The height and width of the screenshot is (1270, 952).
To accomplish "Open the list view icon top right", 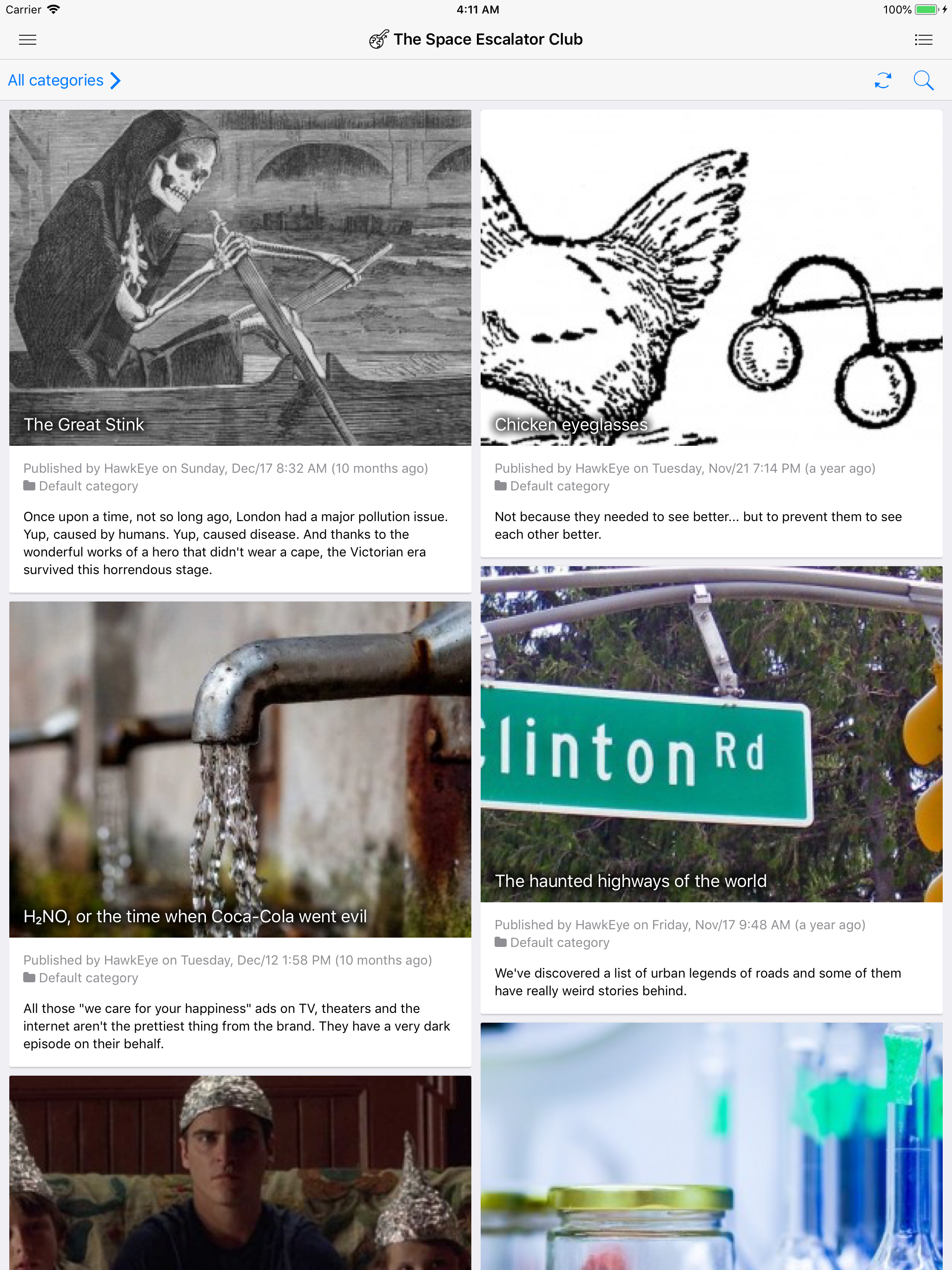I will tap(924, 39).
